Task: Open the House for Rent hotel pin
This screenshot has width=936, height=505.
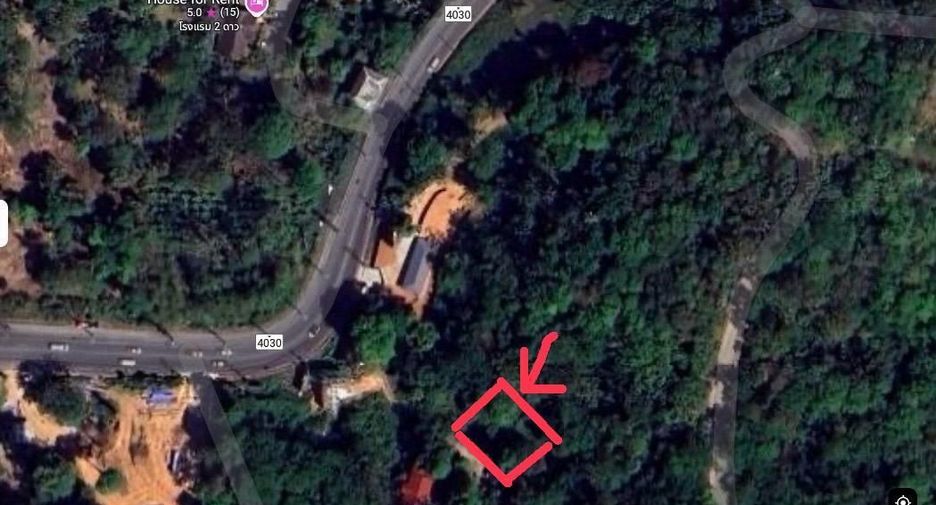Action: click(x=257, y=7)
